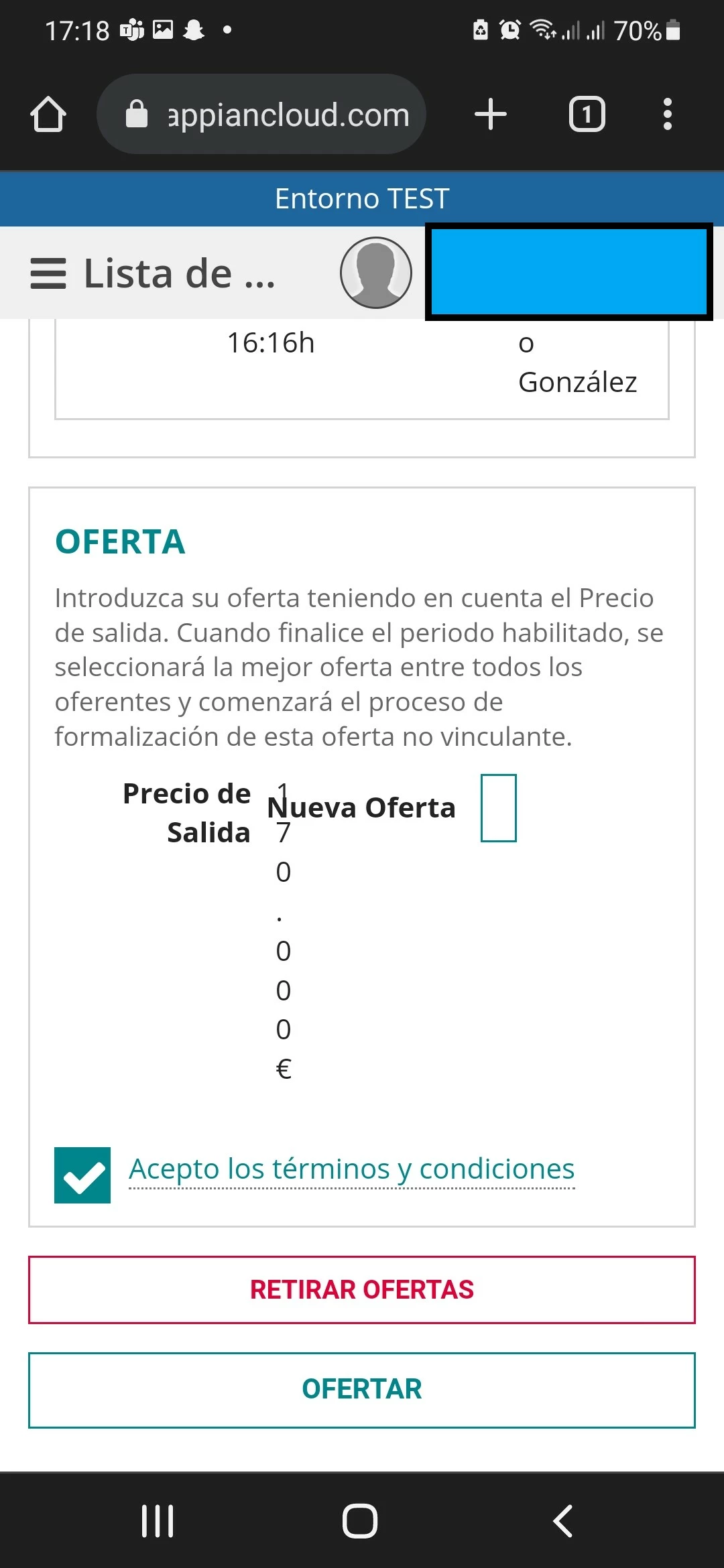Tap the RETIRAR OFERTAS button
Viewport: 724px width, 1568px height.
(x=362, y=1290)
